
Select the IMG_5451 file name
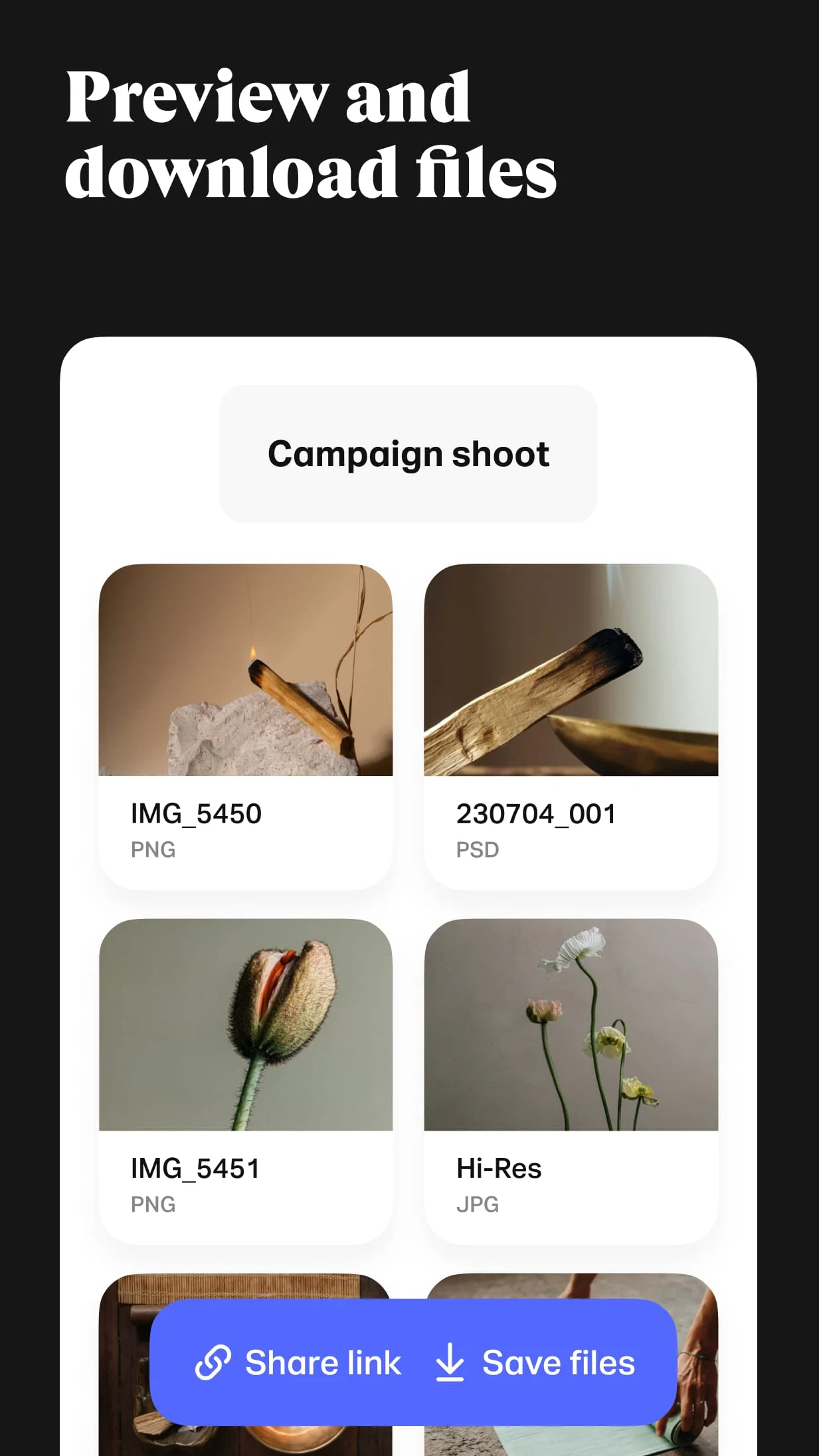196,1169
